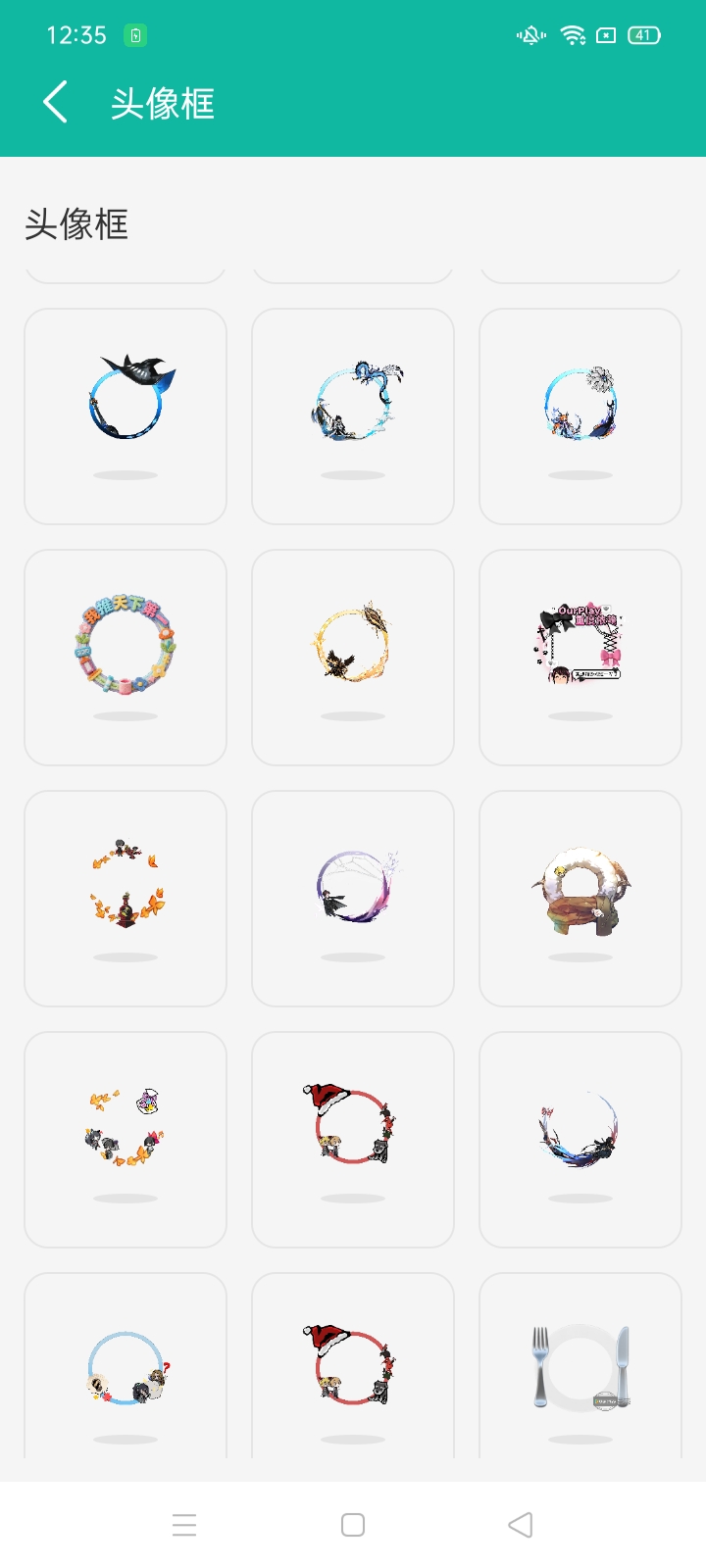Pick the blue ring with white flower
Screen dimensions: 706x1568
tap(580, 416)
